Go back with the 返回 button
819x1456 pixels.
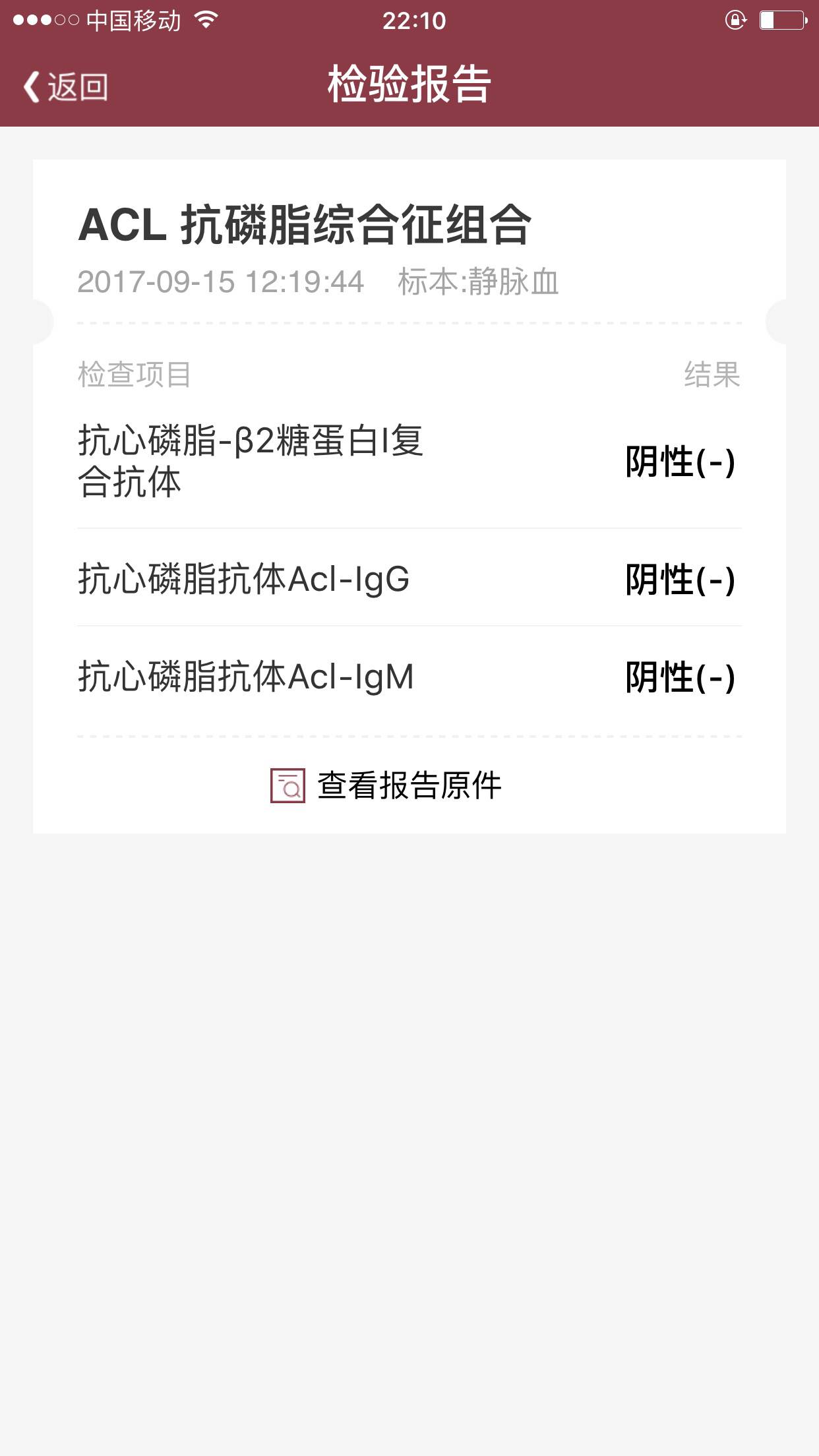click(66, 87)
